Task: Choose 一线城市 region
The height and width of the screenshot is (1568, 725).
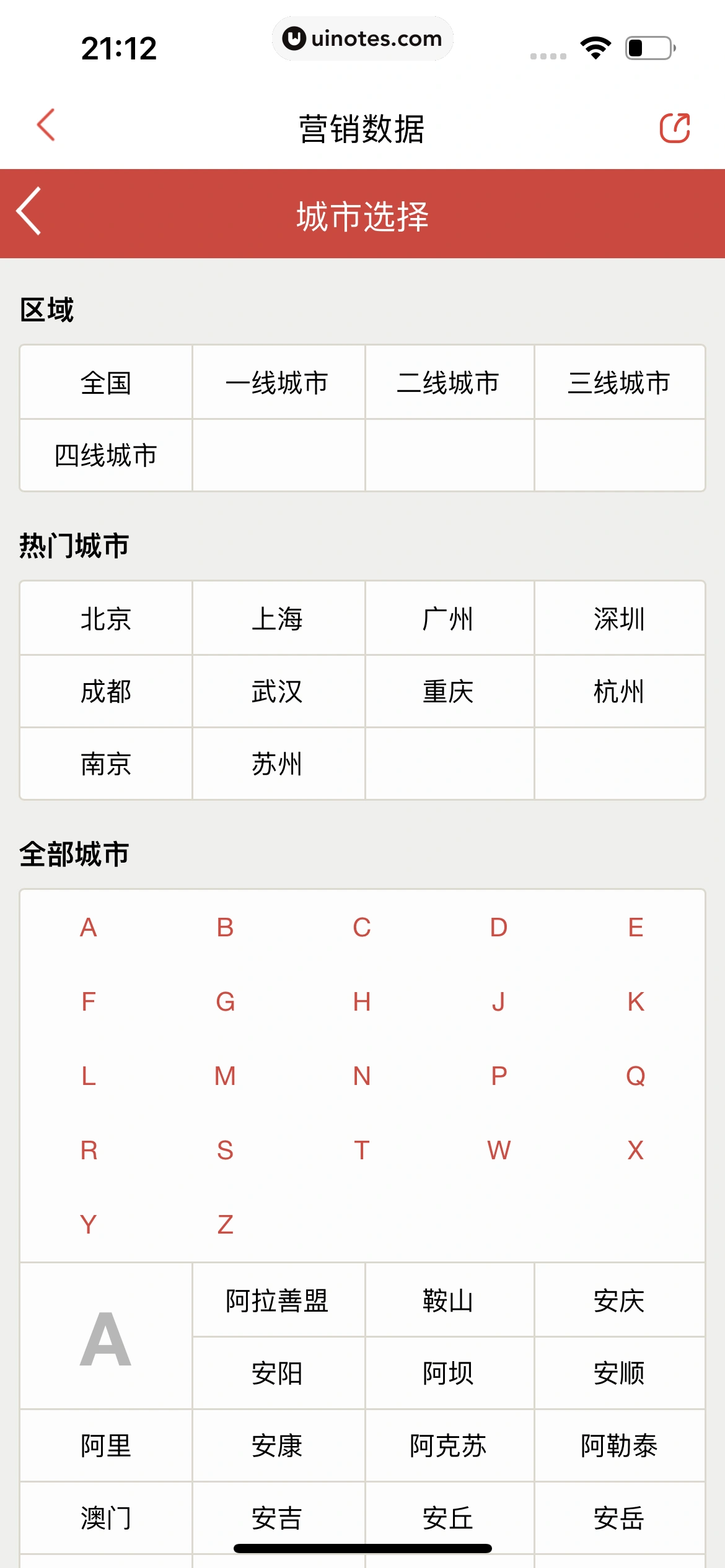Action: pyautogui.click(x=278, y=383)
